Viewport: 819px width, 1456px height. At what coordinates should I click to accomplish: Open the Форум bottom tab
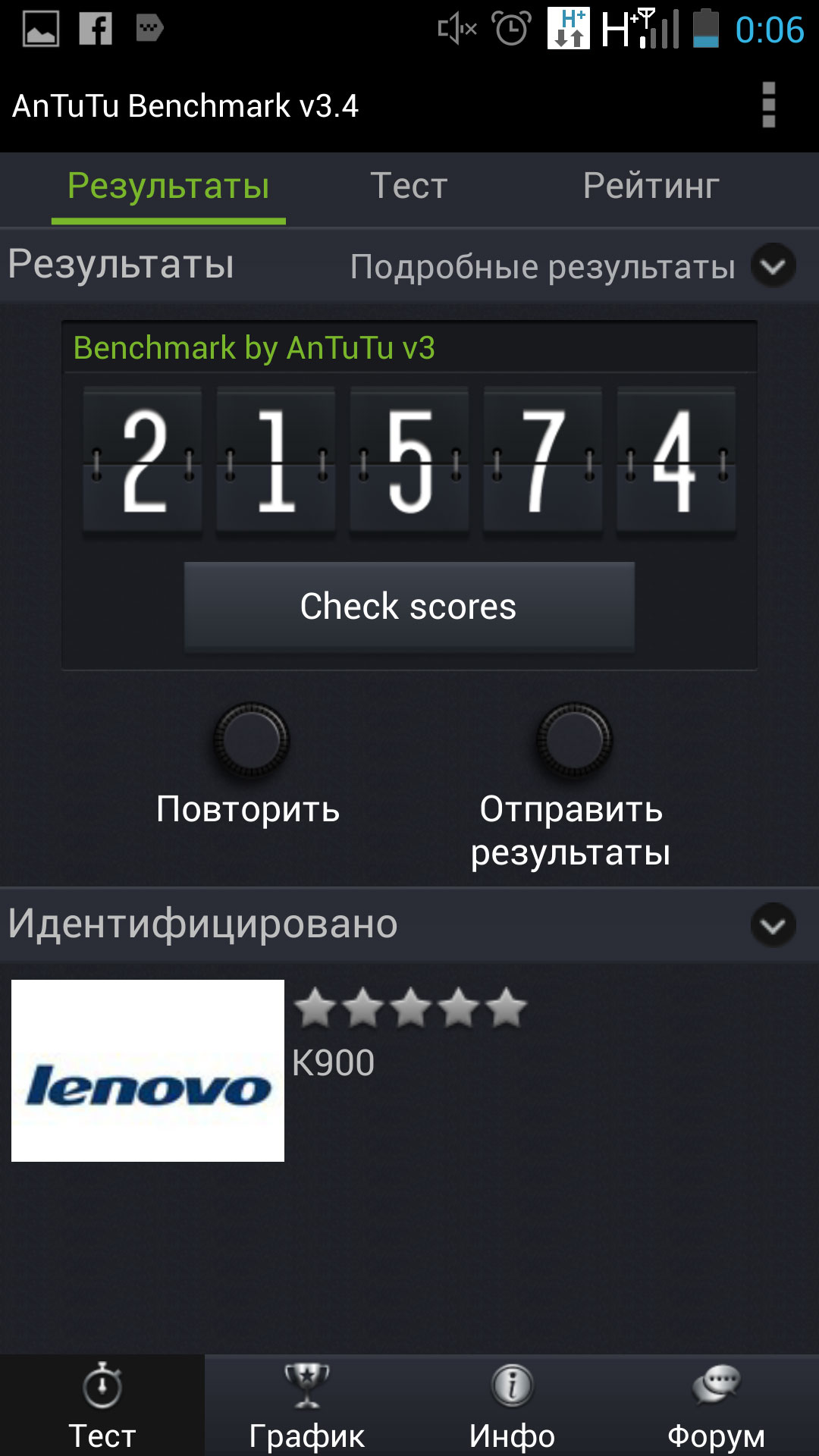pyautogui.click(x=717, y=1406)
